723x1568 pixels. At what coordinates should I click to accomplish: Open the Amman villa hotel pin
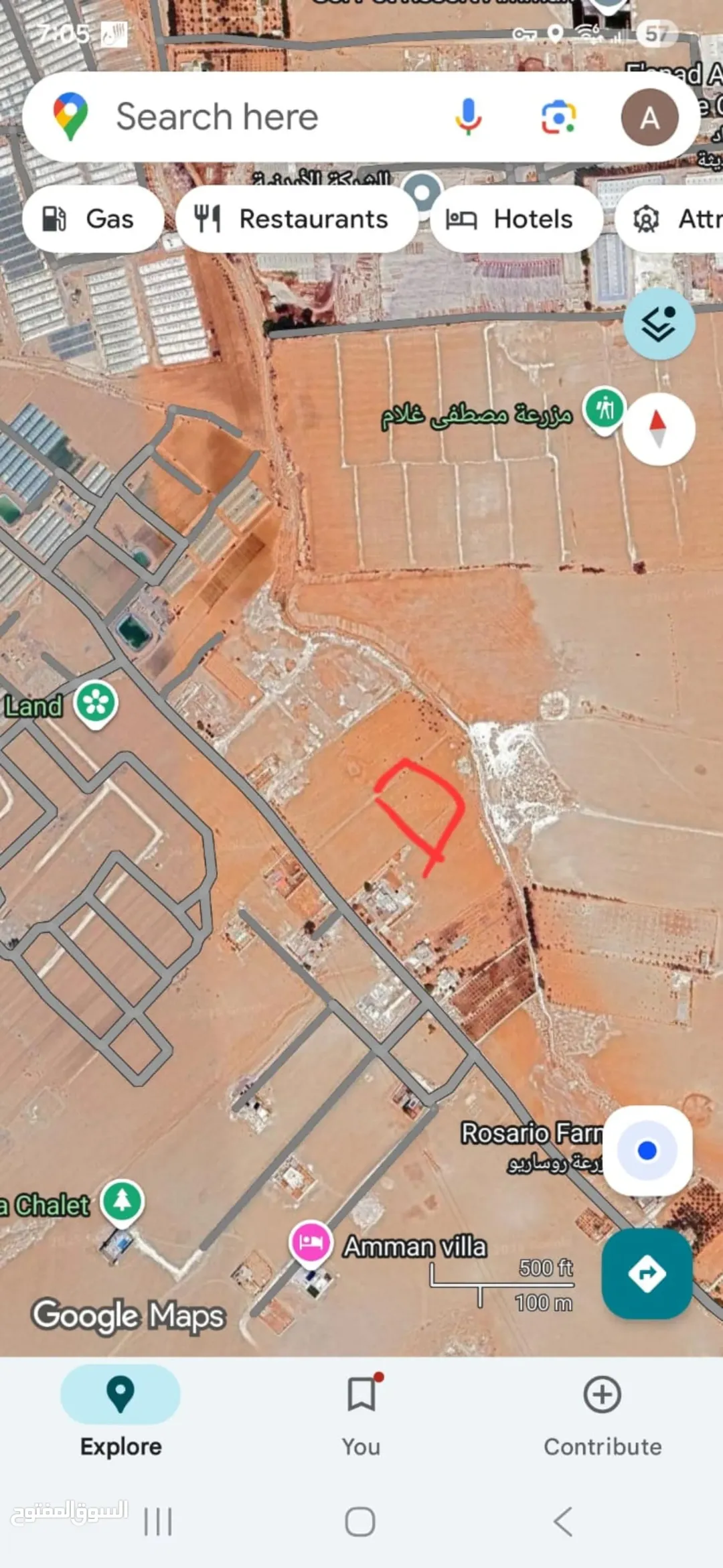pos(311,1242)
